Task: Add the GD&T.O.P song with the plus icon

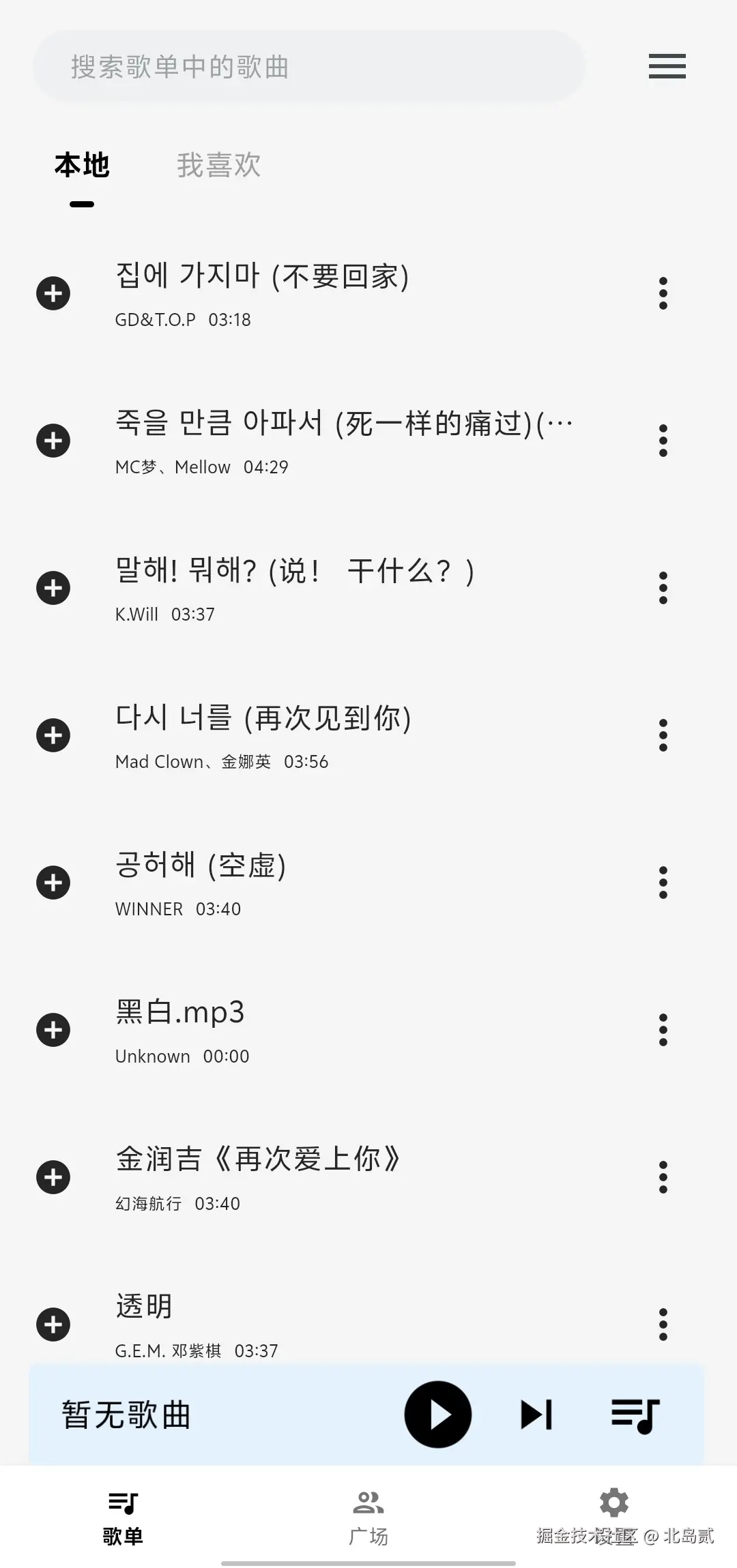Action: pos(53,294)
